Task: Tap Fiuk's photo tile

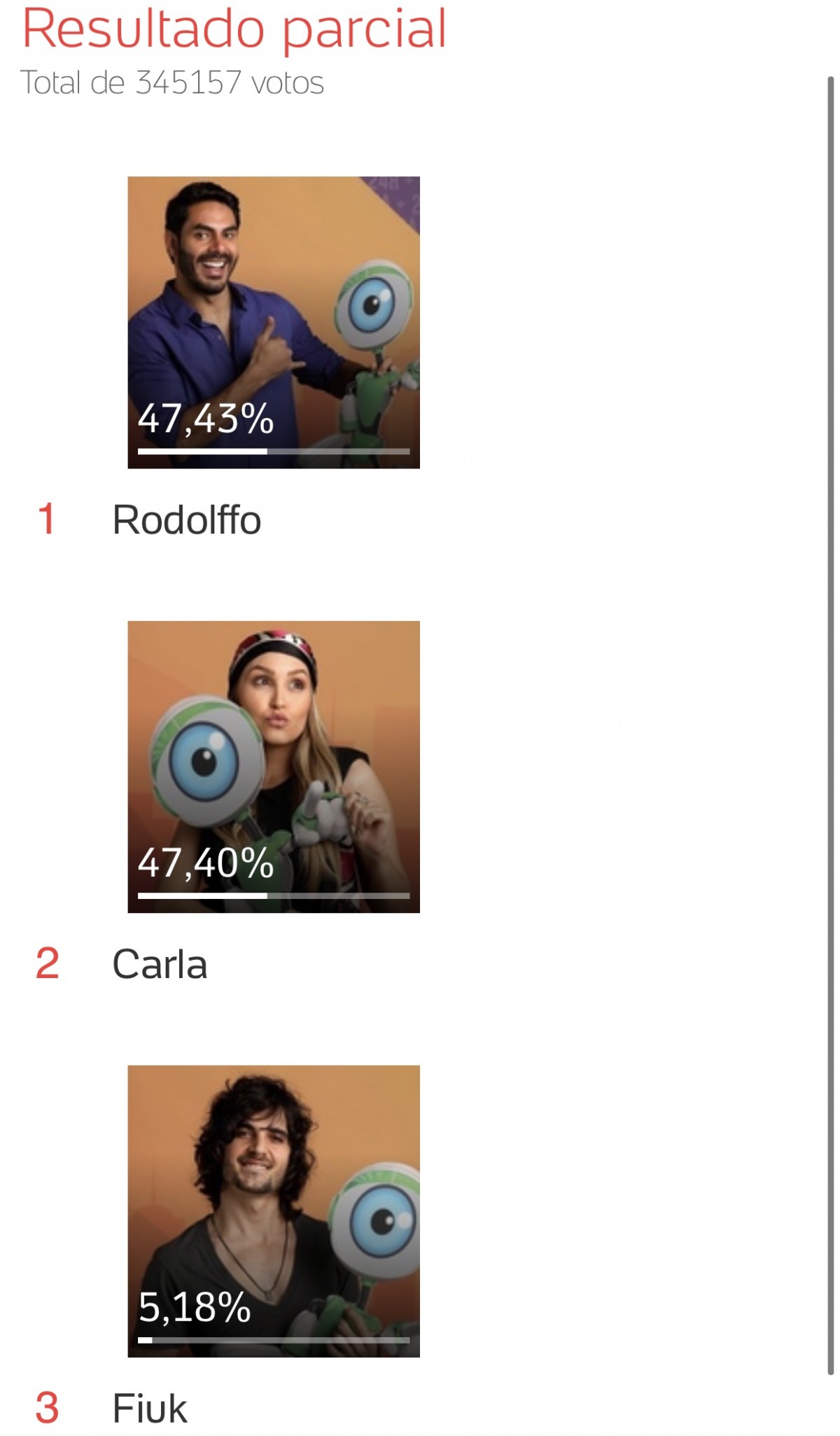Action: pos(273,1211)
